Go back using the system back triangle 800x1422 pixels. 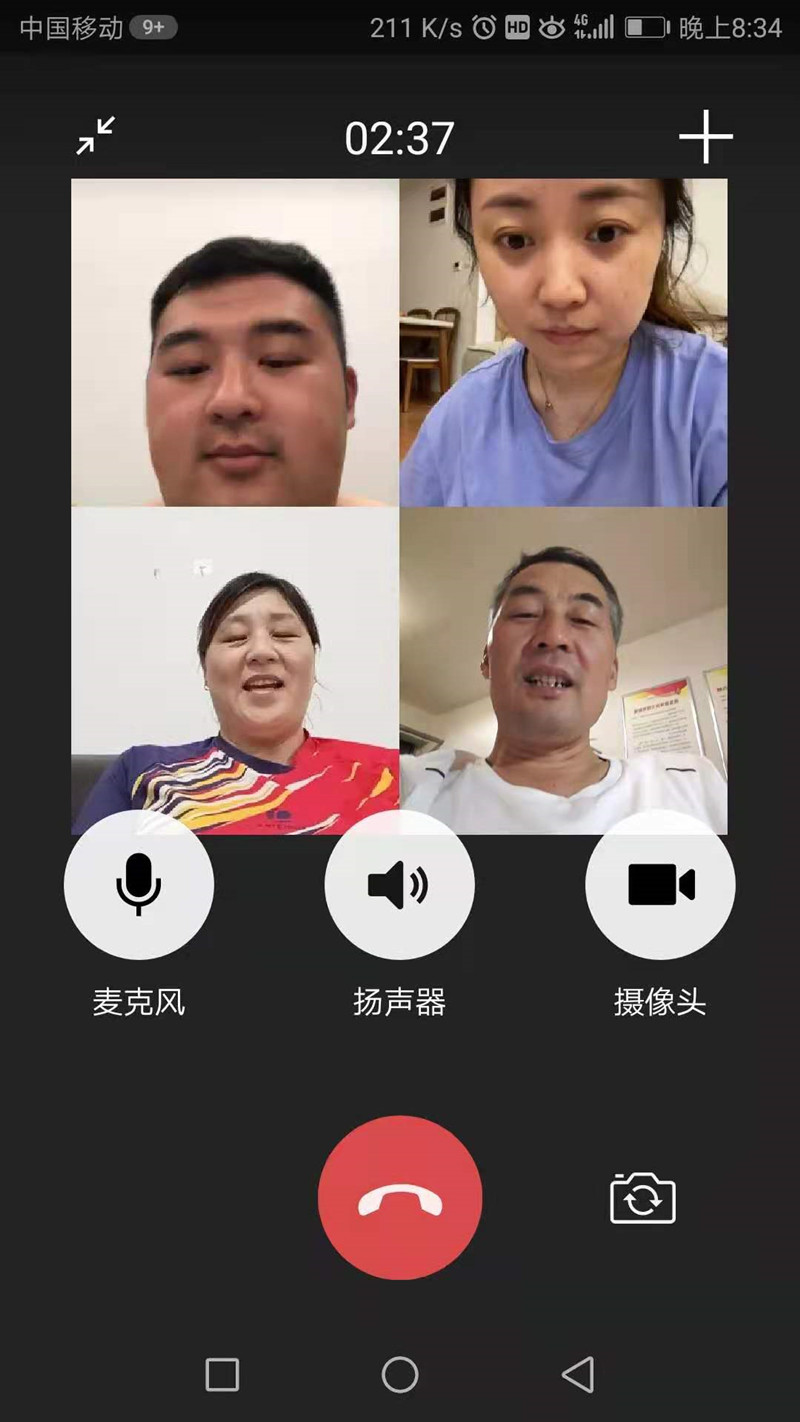pos(578,1375)
